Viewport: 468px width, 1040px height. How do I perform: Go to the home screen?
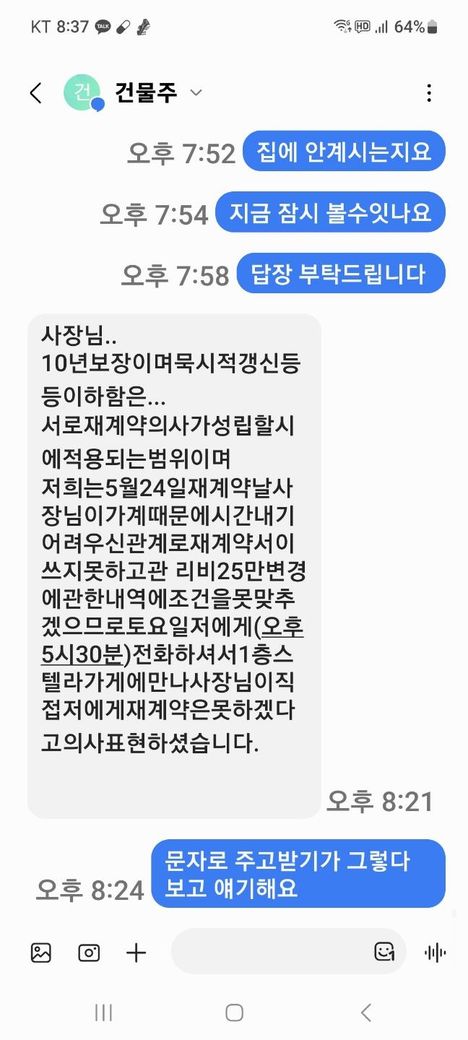pyautogui.click(x=234, y=1012)
